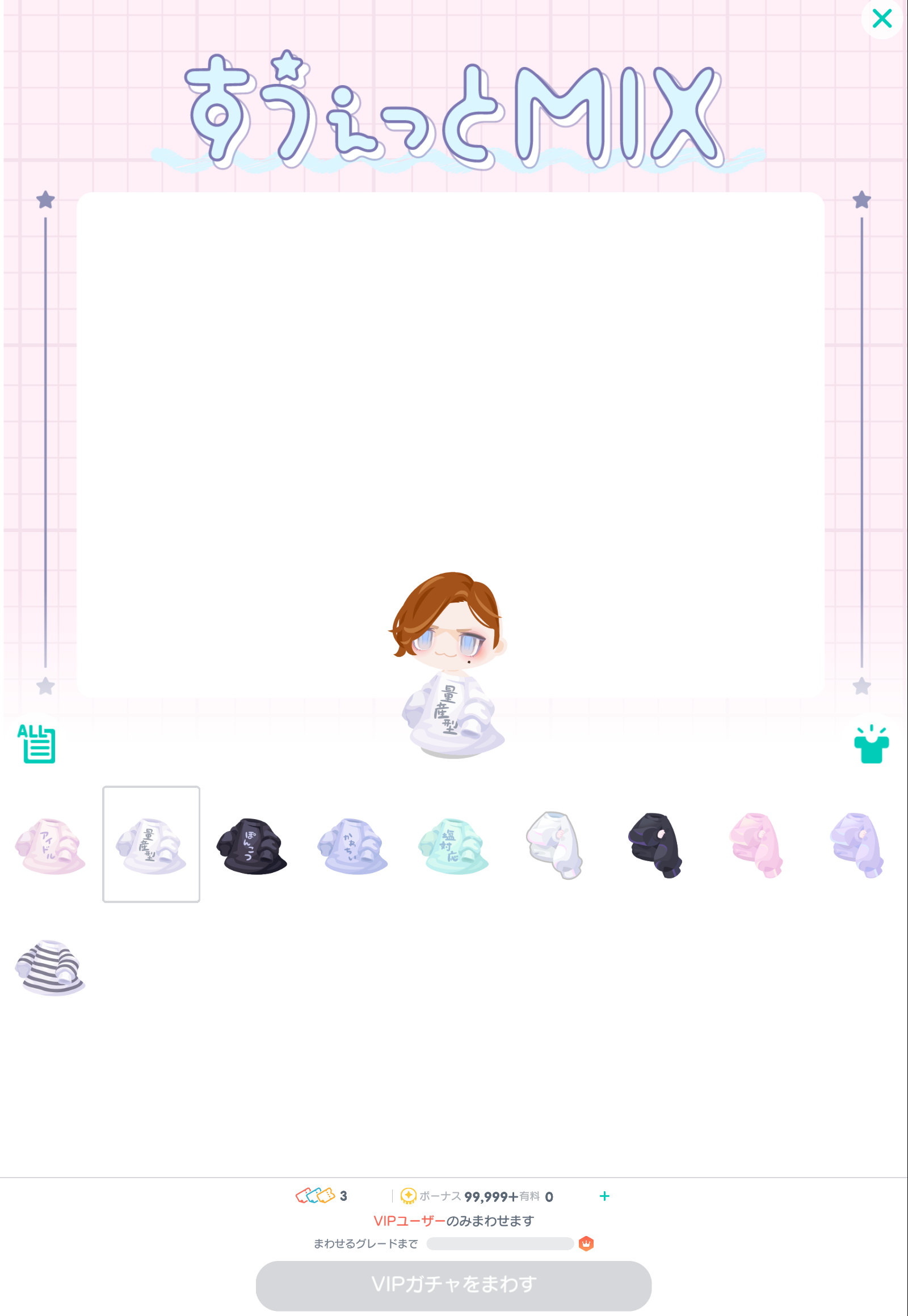Try on the pink side-facing jacket
The width and height of the screenshot is (908, 1316).
pyautogui.click(x=756, y=845)
